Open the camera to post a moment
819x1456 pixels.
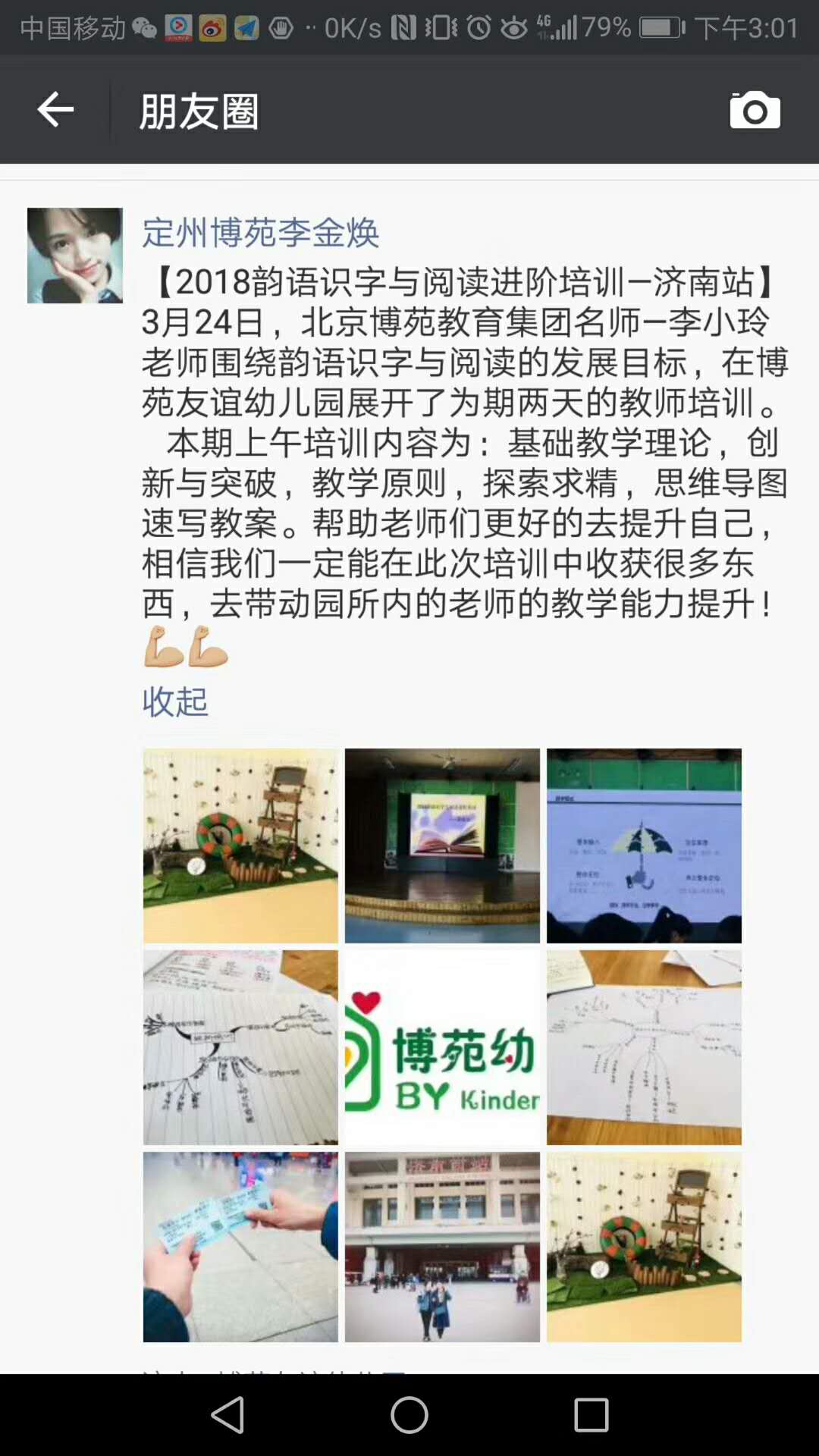755,111
